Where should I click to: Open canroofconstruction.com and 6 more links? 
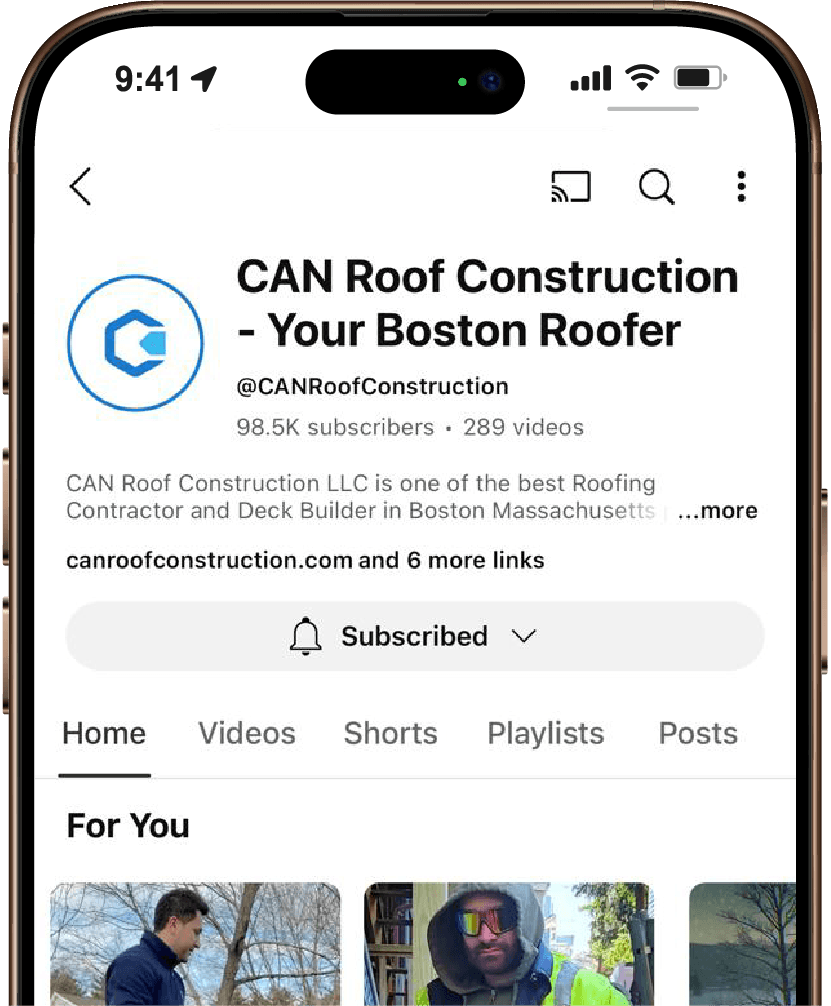pyautogui.click(x=305, y=560)
